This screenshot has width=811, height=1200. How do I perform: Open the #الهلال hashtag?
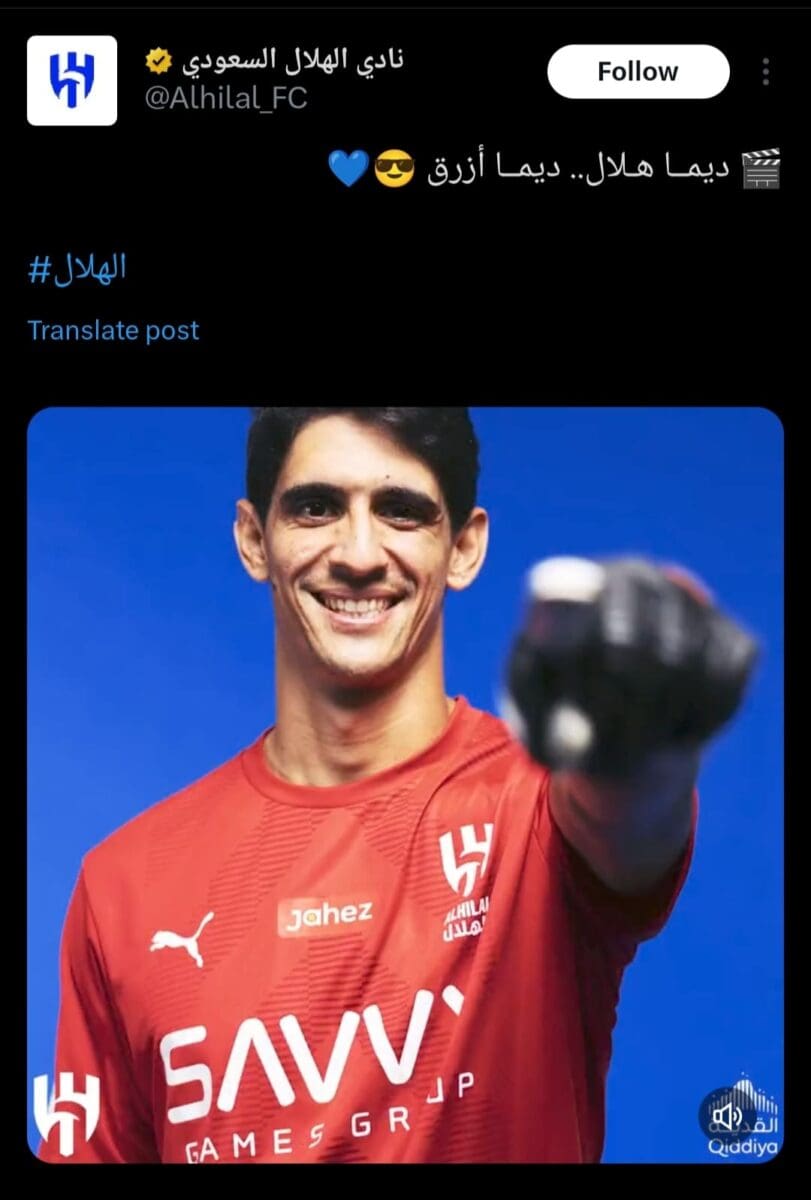pyautogui.click(x=77, y=268)
